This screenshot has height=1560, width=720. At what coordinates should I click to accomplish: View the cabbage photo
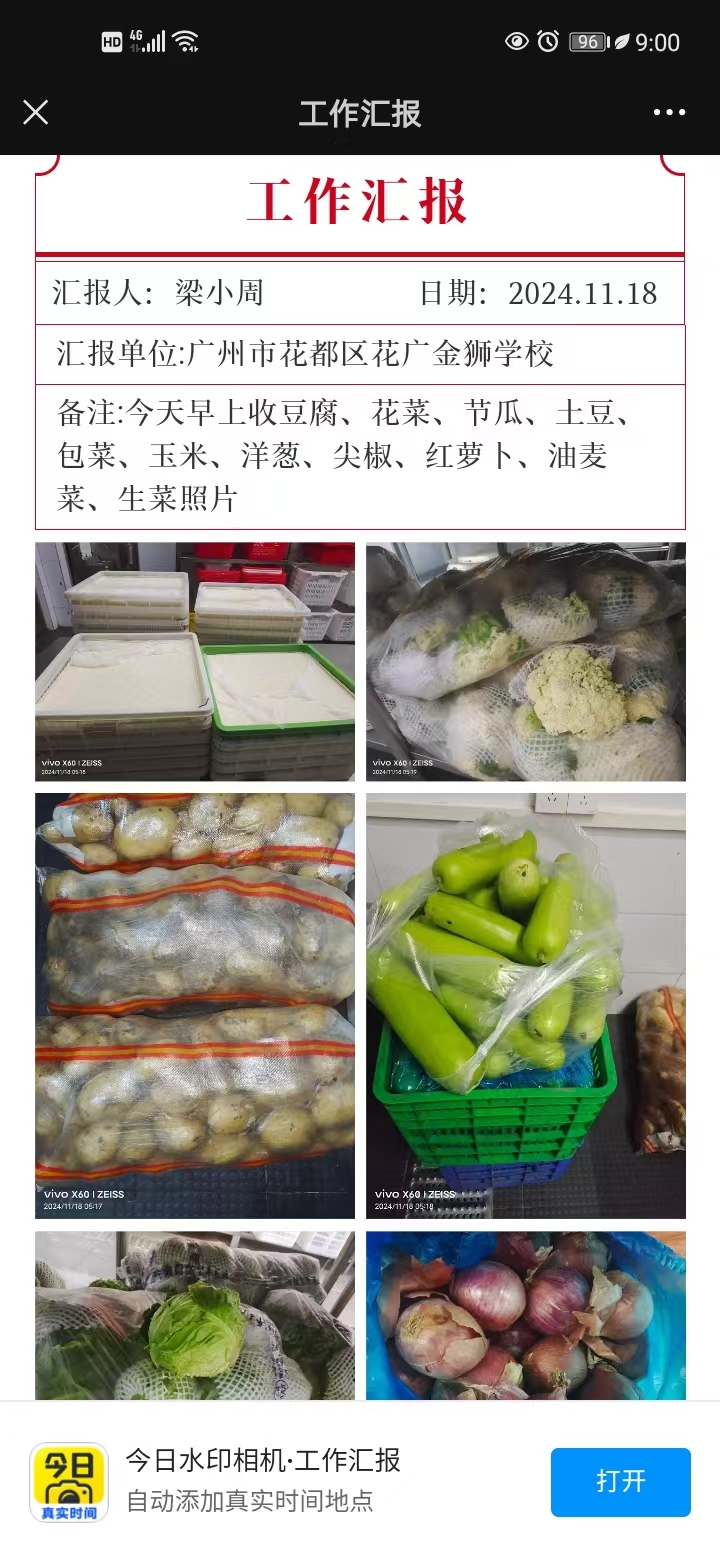[195, 1315]
